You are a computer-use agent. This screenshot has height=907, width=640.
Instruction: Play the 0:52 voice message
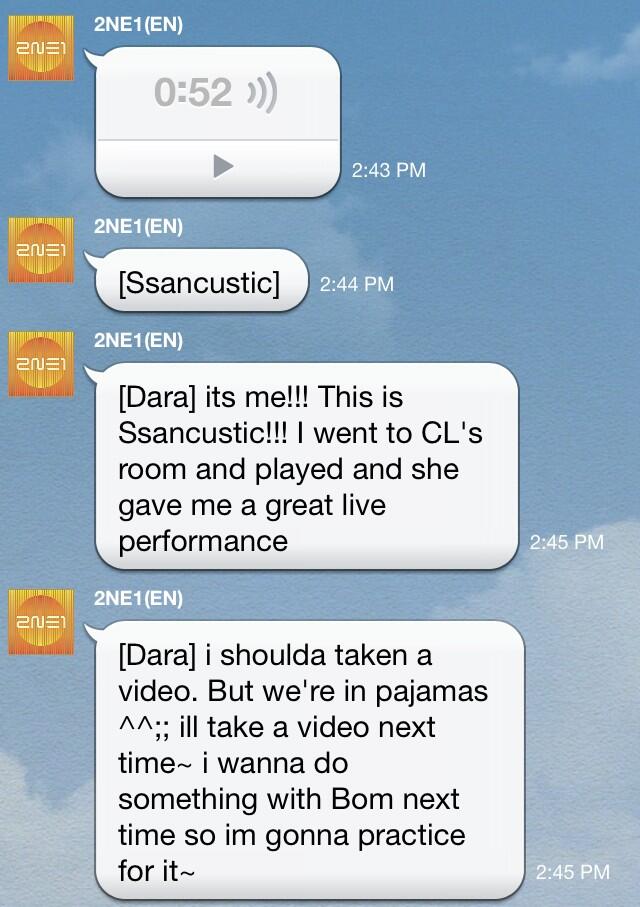[224, 167]
